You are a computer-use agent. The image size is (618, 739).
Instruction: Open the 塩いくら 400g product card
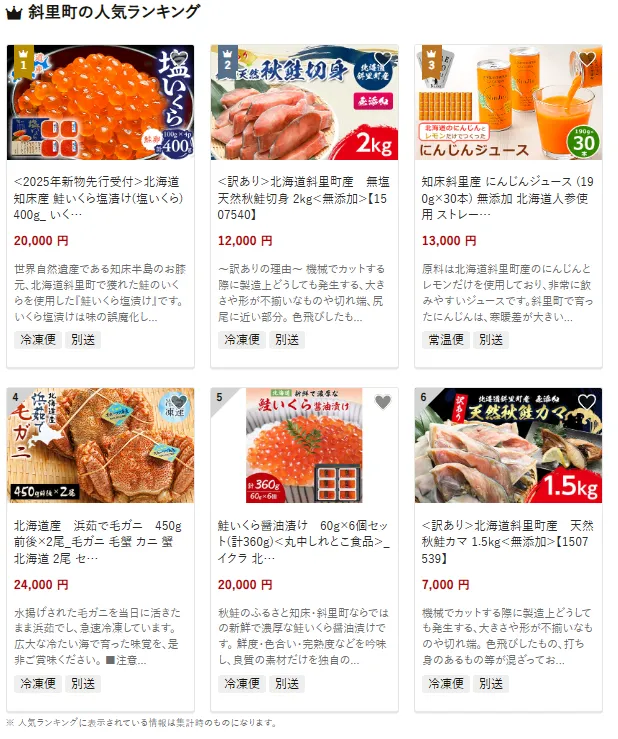click(x=100, y=200)
